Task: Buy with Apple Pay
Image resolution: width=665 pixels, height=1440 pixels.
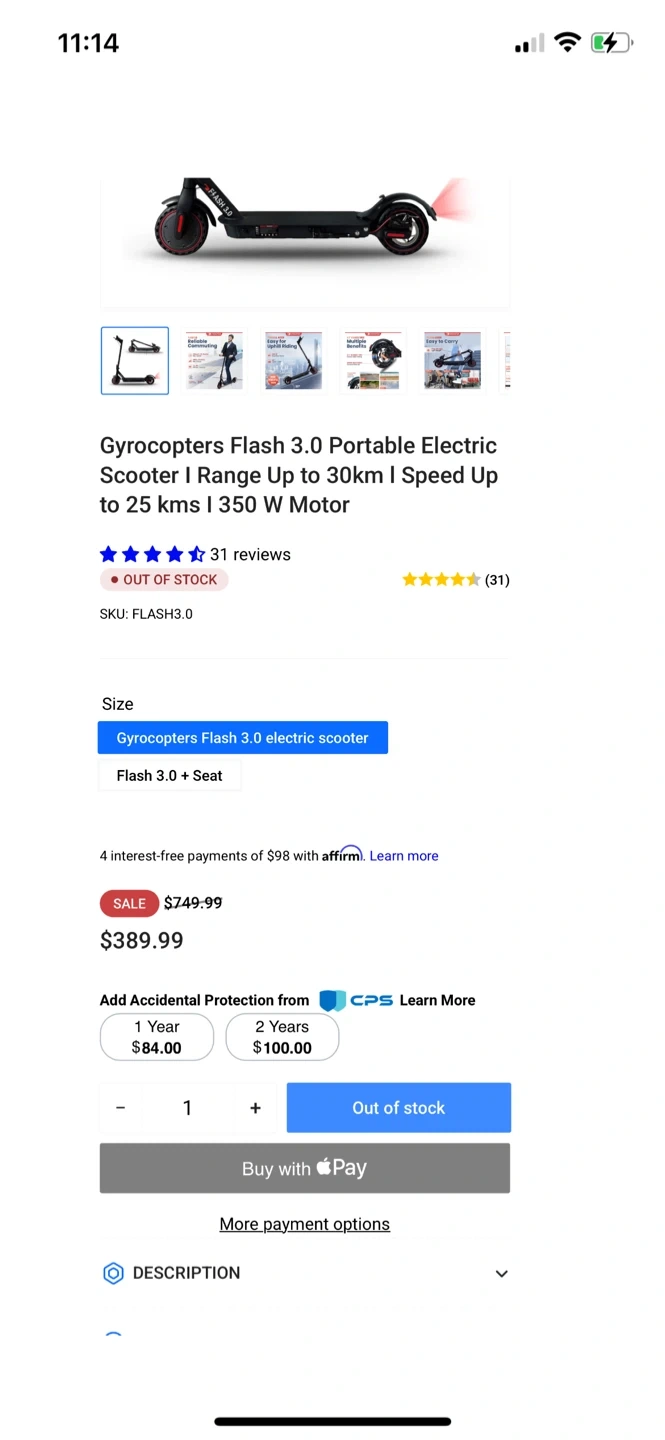Action: click(305, 1168)
